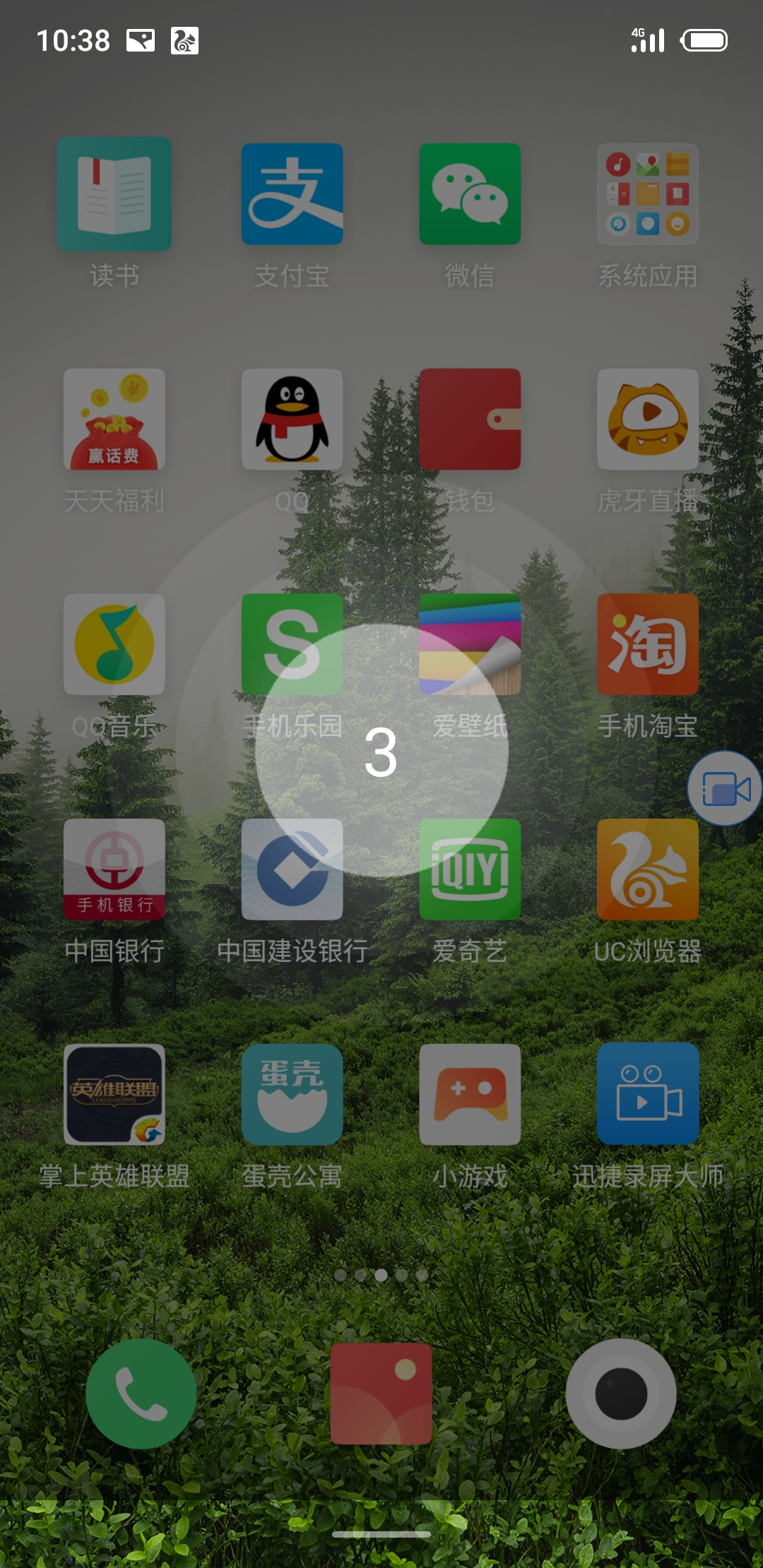Screen dimensions: 763x1568
Task: Open 钱包 wallet app
Action: point(470,419)
